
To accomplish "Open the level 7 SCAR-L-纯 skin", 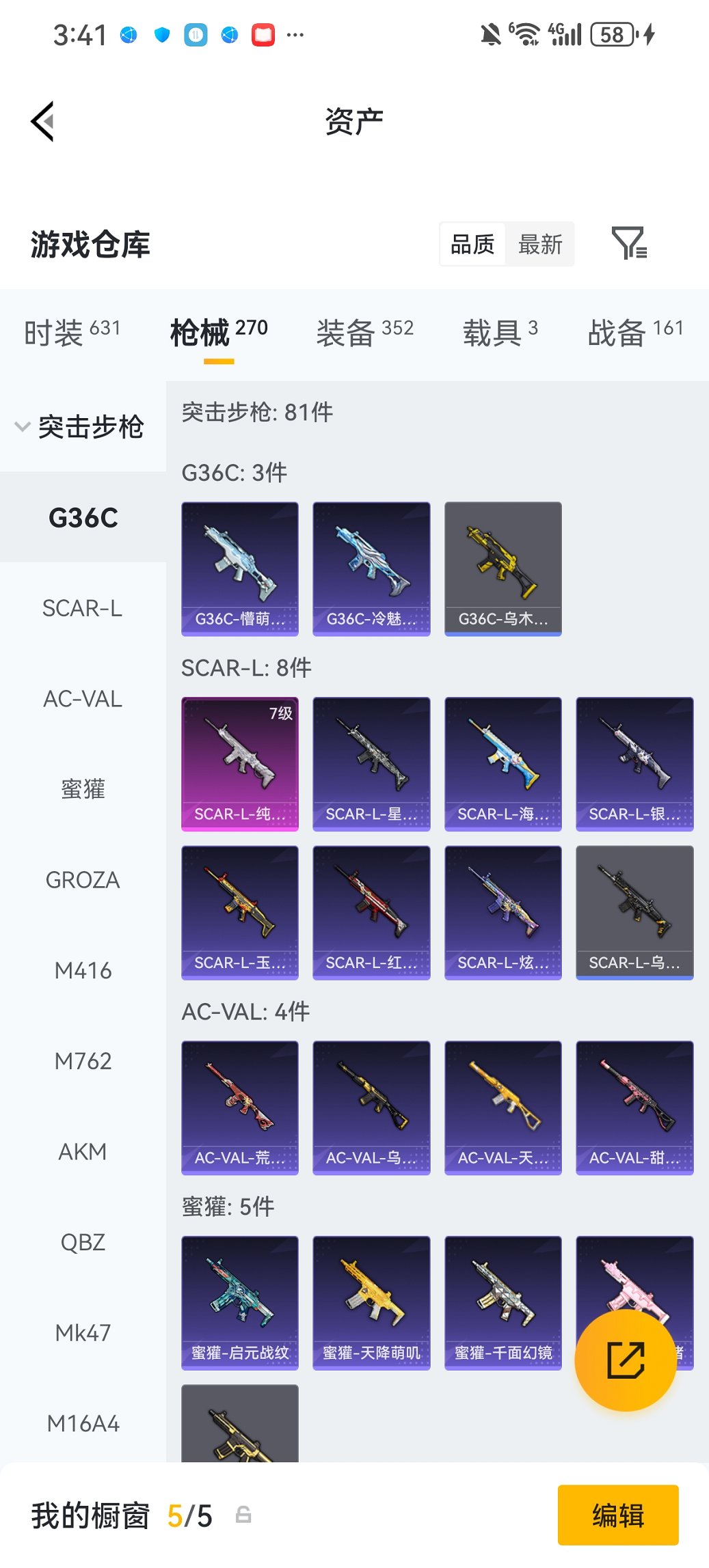I will [x=240, y=763].
